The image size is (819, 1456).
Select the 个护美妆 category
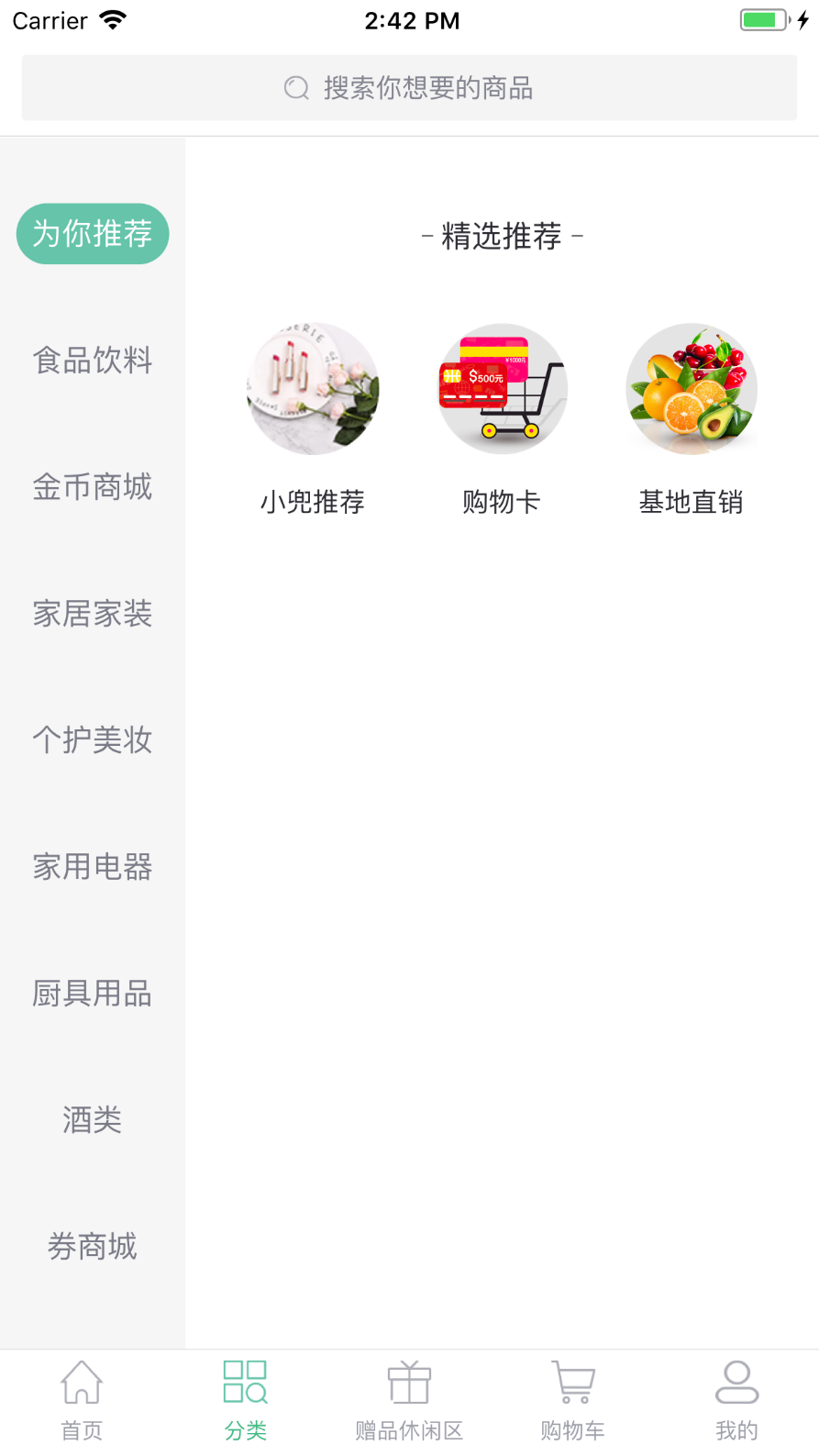[93, 740]
